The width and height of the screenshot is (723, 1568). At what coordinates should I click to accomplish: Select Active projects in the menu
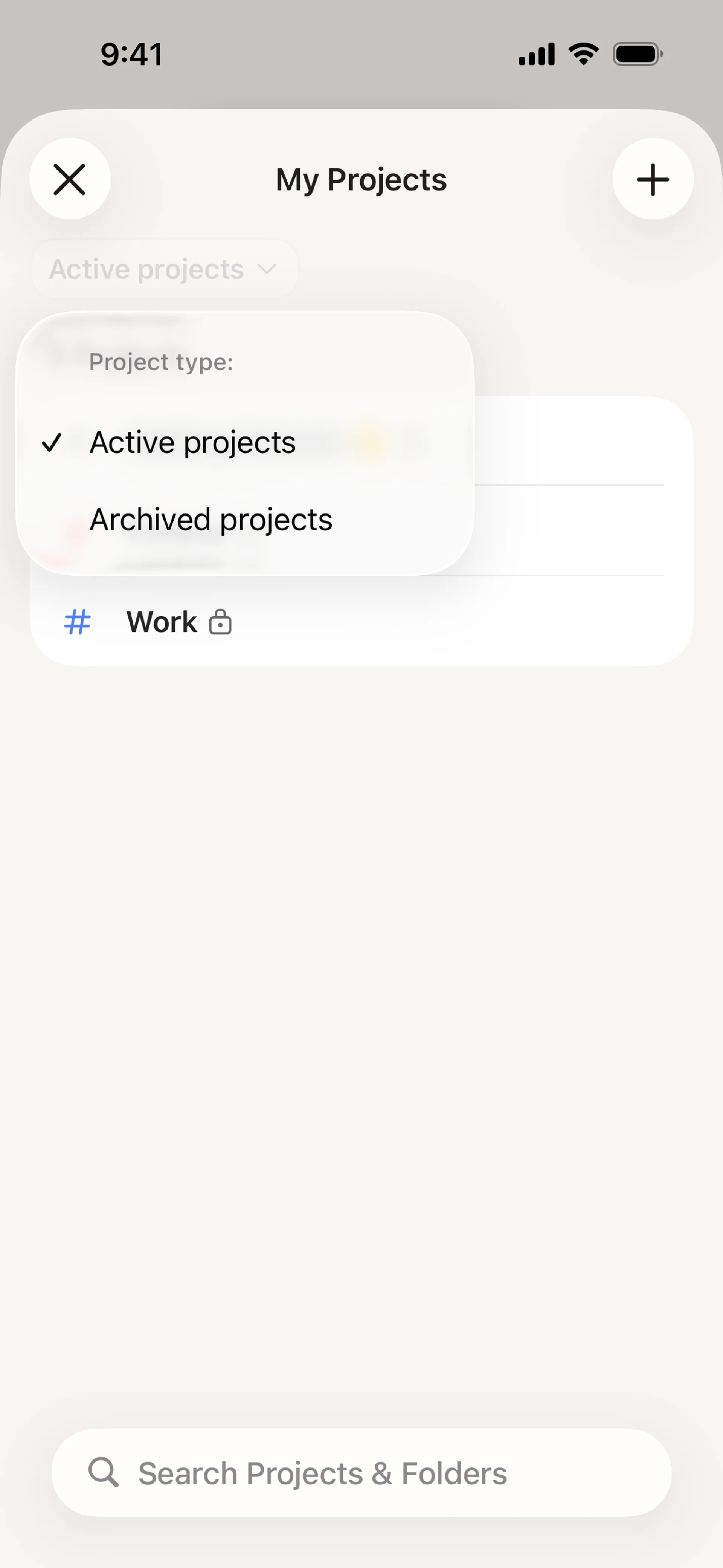[x=192, y=443]
